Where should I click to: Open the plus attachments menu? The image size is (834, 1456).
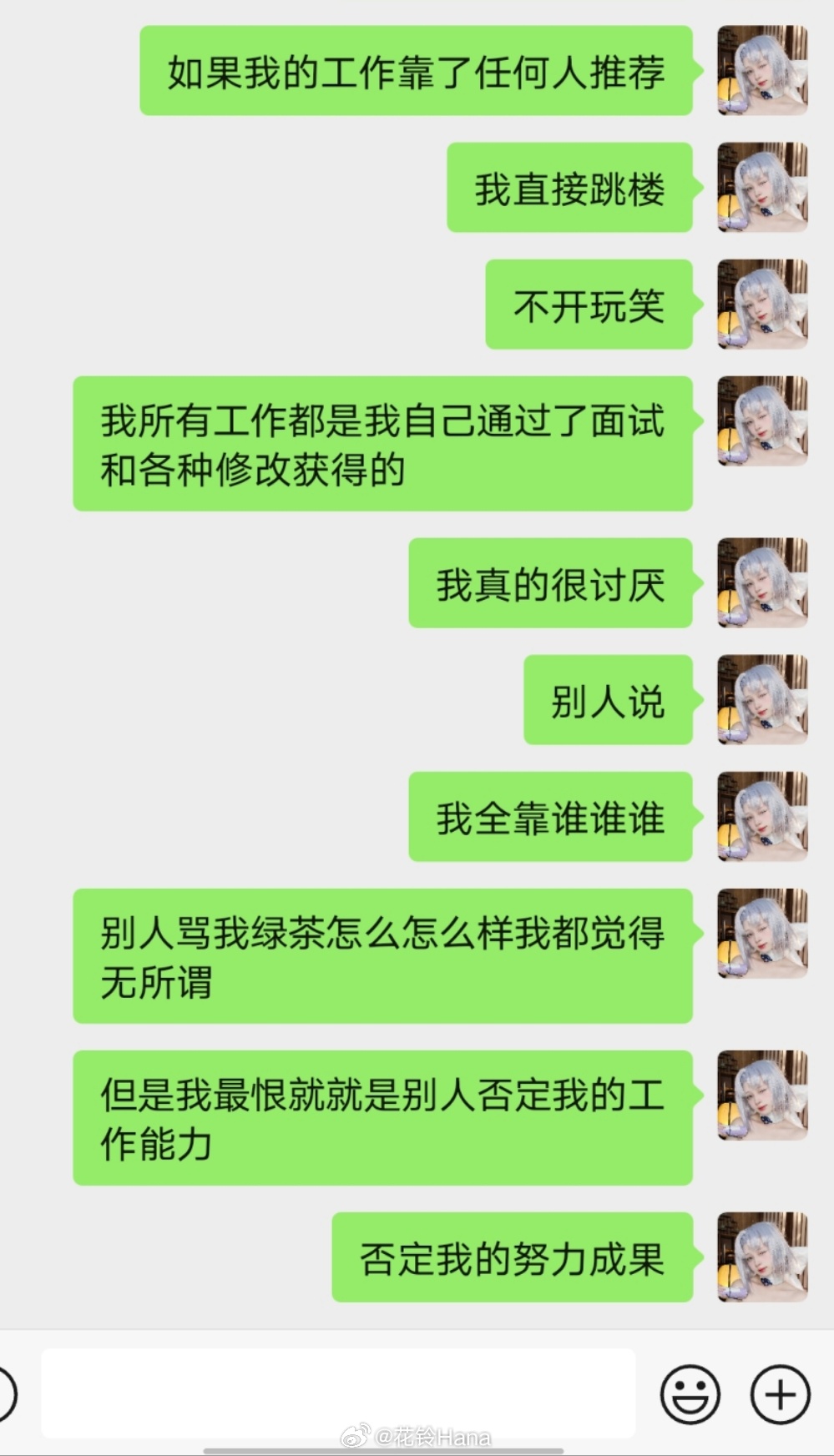[780, 1393]
